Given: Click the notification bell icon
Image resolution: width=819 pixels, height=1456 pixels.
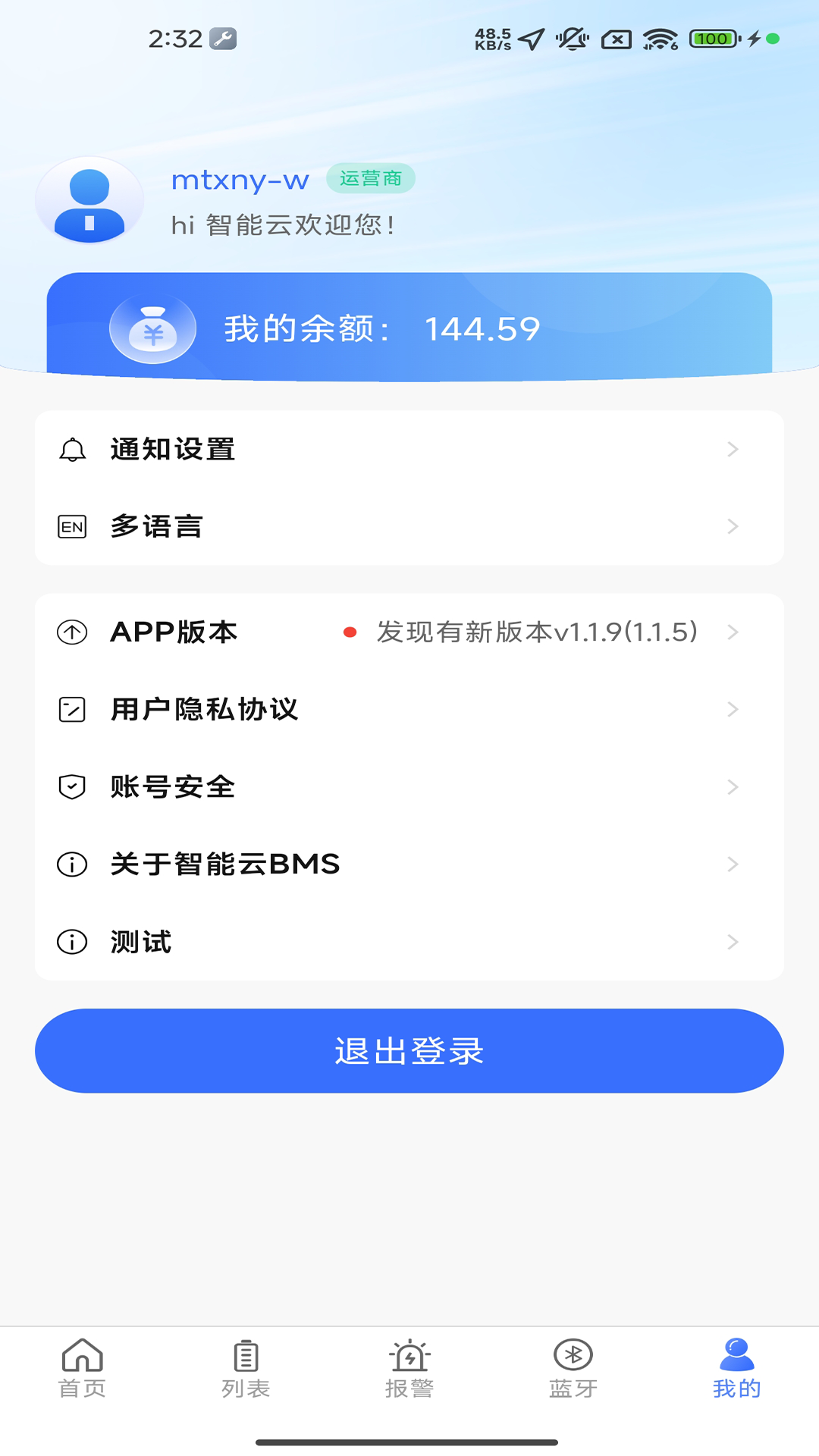Looking at the screenshot, I should (71, 449).
